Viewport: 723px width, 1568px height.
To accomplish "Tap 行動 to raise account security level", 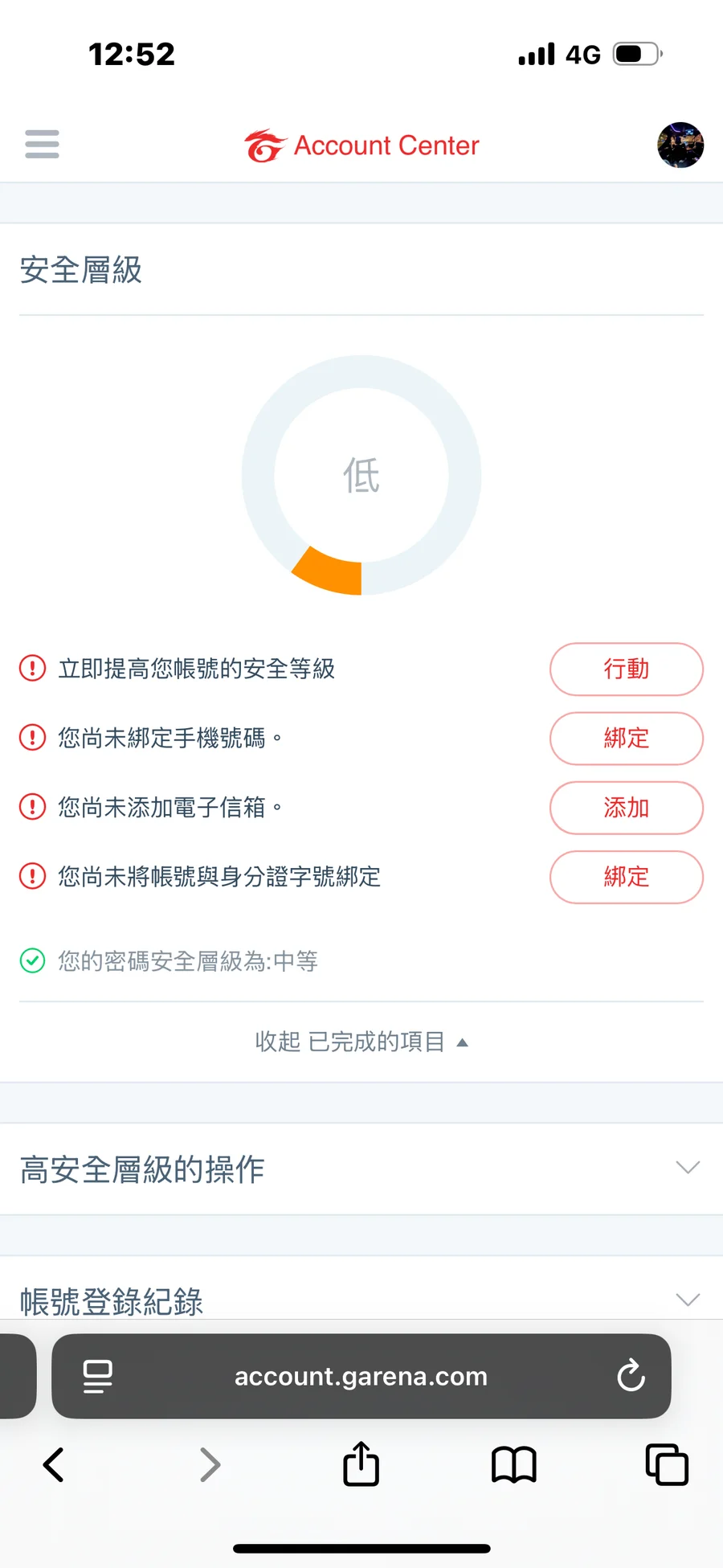I will point(627,669).
